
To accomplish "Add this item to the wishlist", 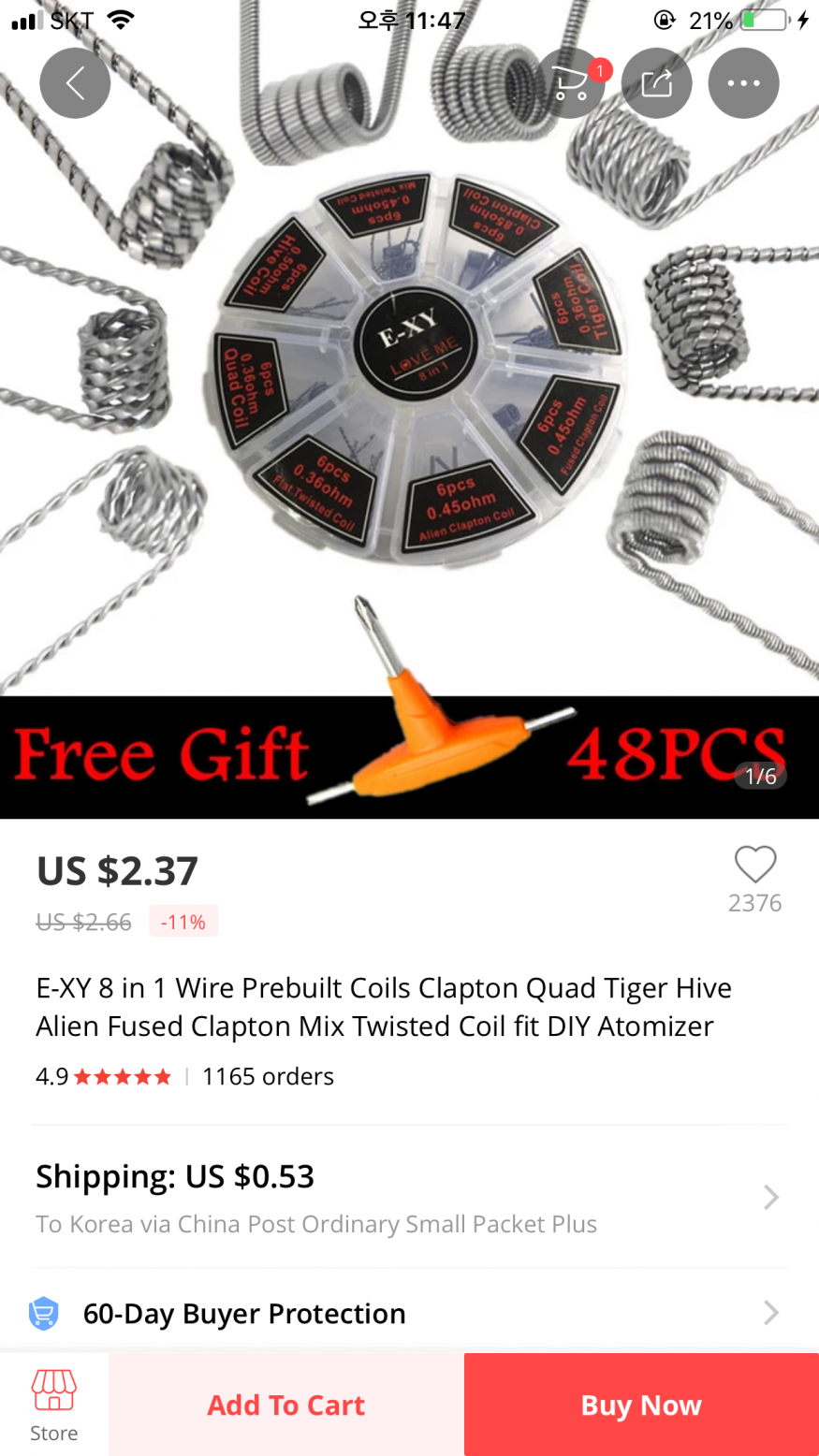I will (x=754, y=866).
